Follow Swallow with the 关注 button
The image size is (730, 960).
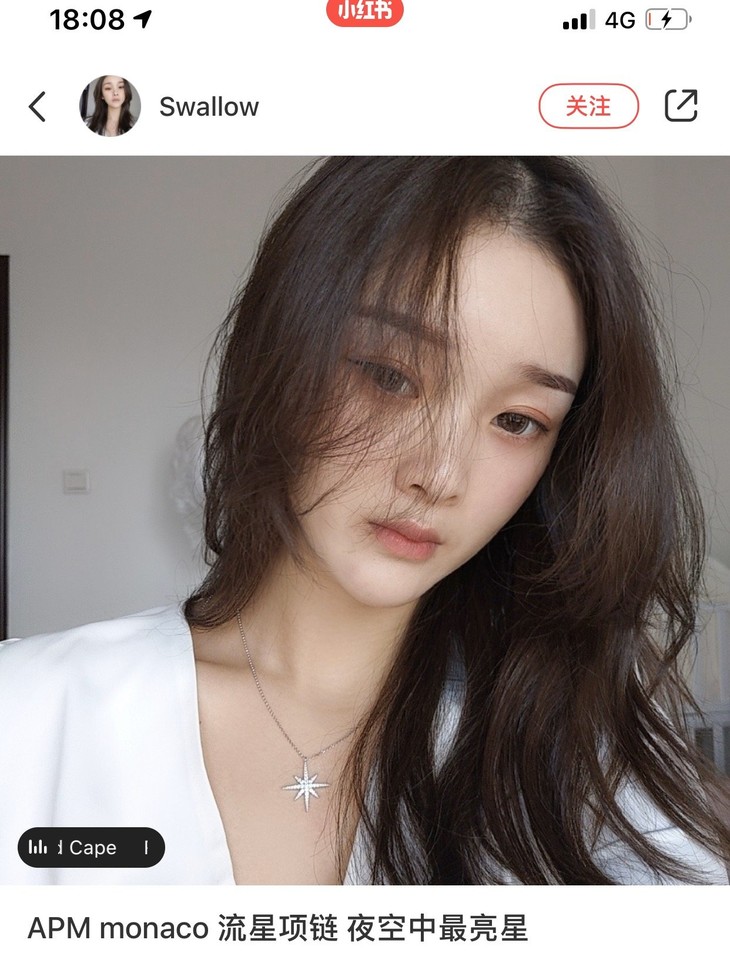pos(588,106)
